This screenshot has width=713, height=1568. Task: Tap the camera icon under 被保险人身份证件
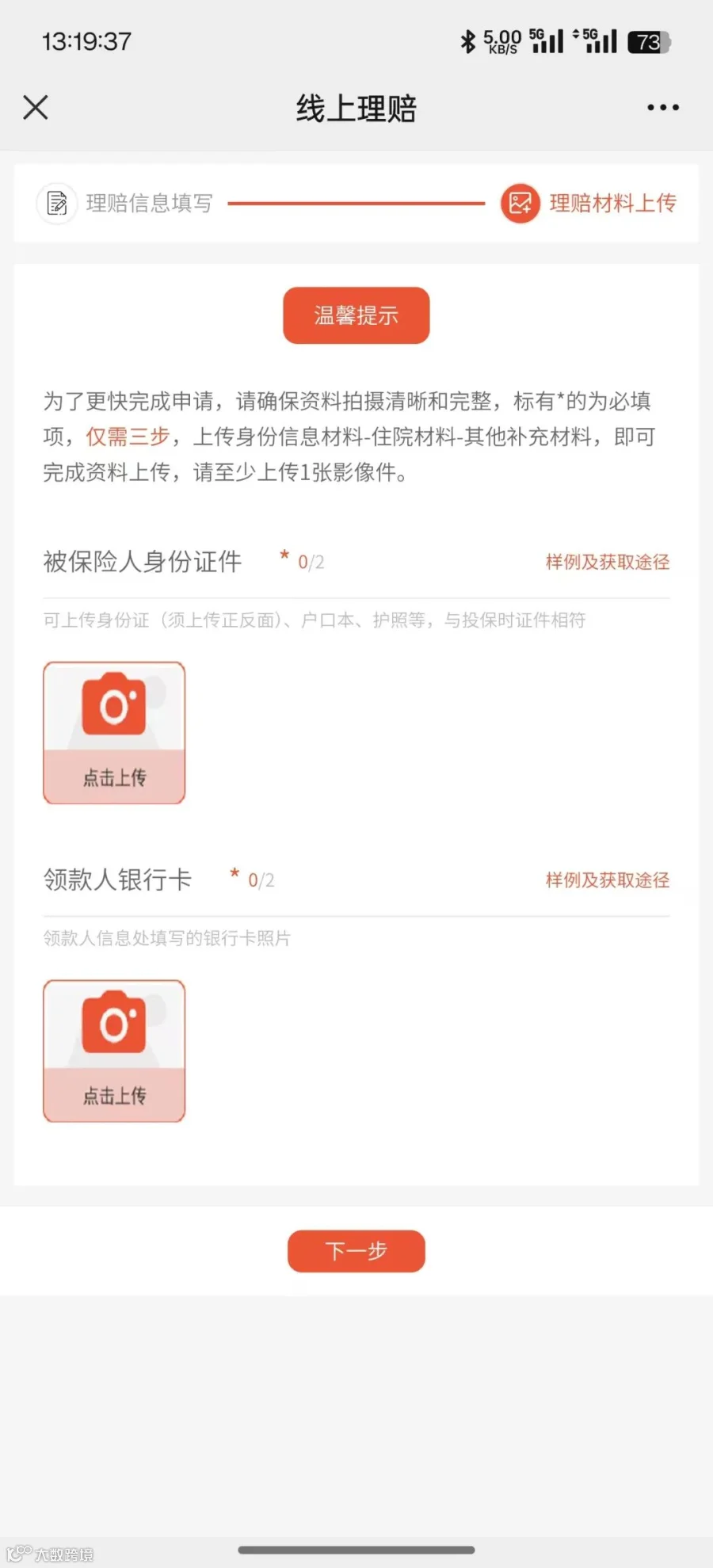coord(114,705)
